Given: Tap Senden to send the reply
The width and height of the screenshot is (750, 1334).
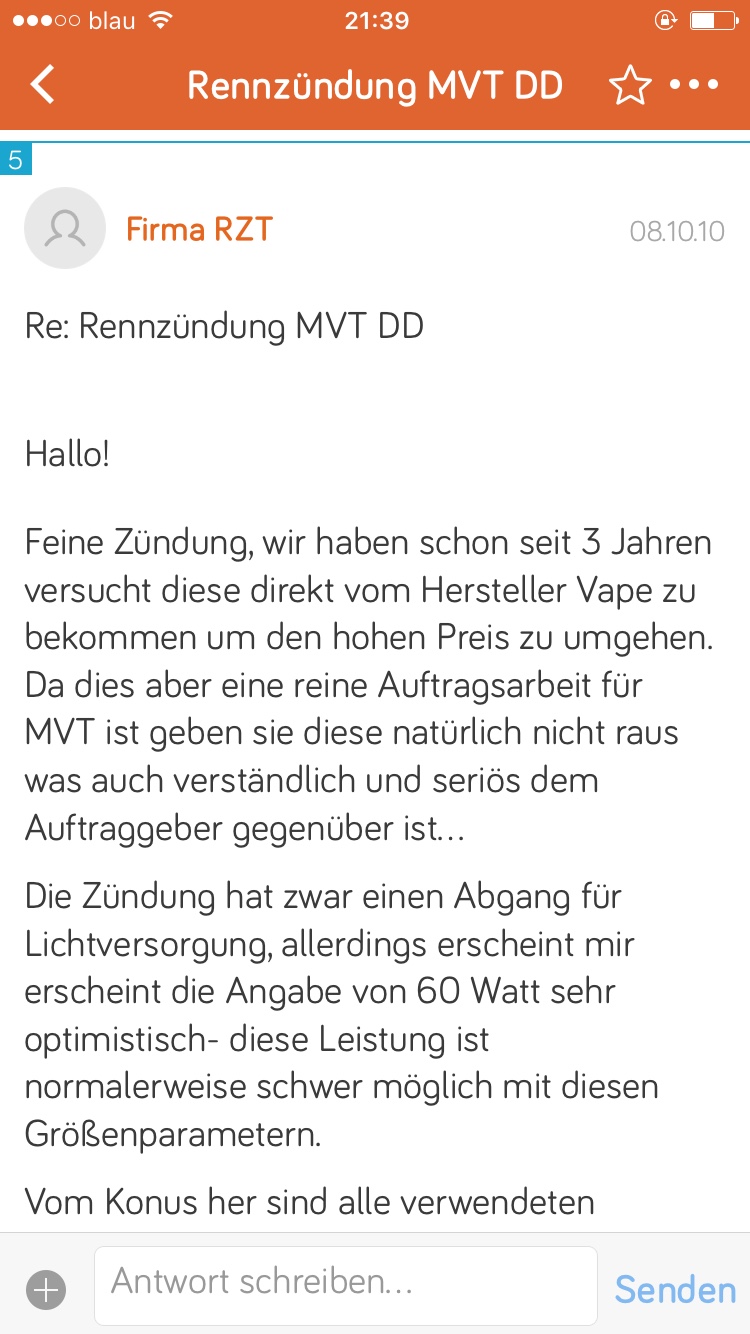Looking at the screenshot, I should 675,1289.
